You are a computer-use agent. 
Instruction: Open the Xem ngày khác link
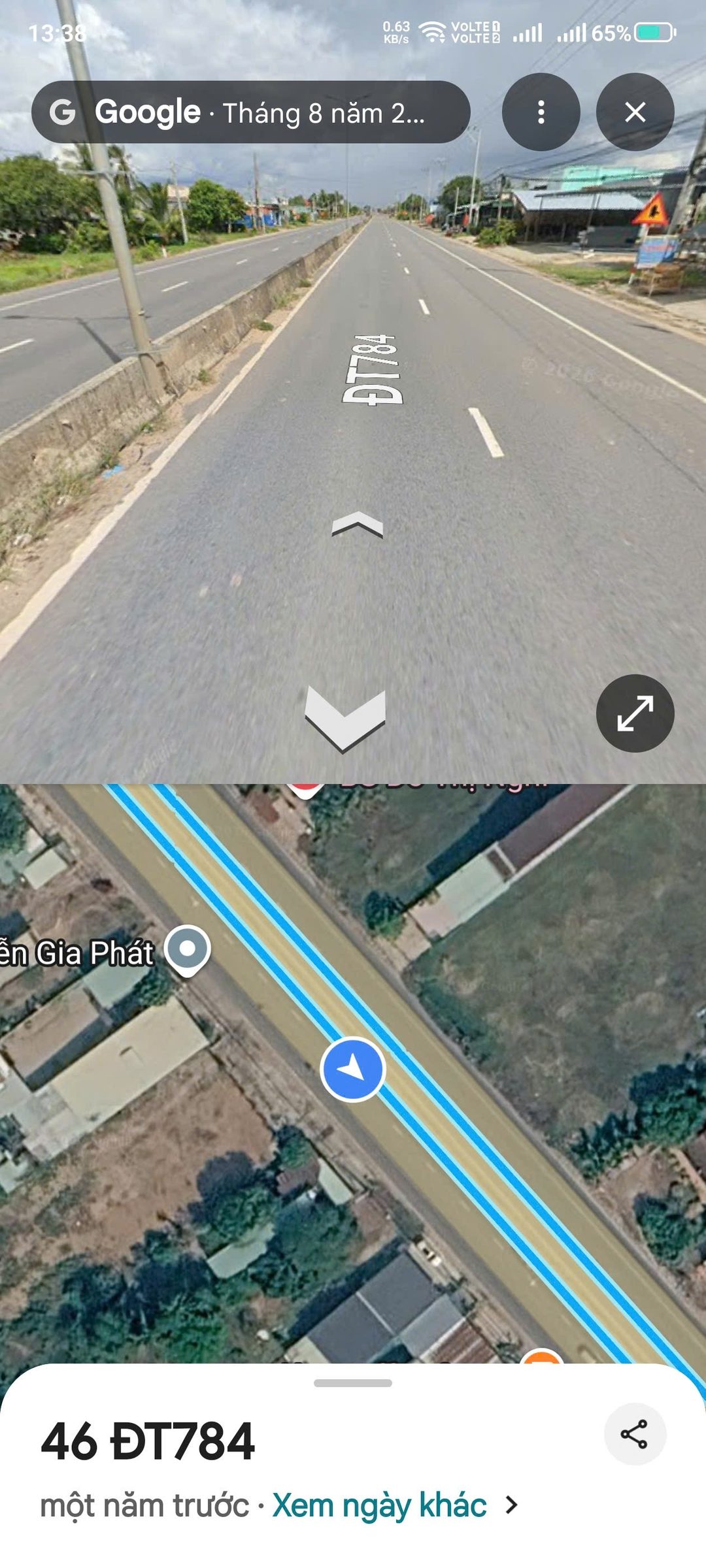pyautogui.click(x=379, y=1505)
